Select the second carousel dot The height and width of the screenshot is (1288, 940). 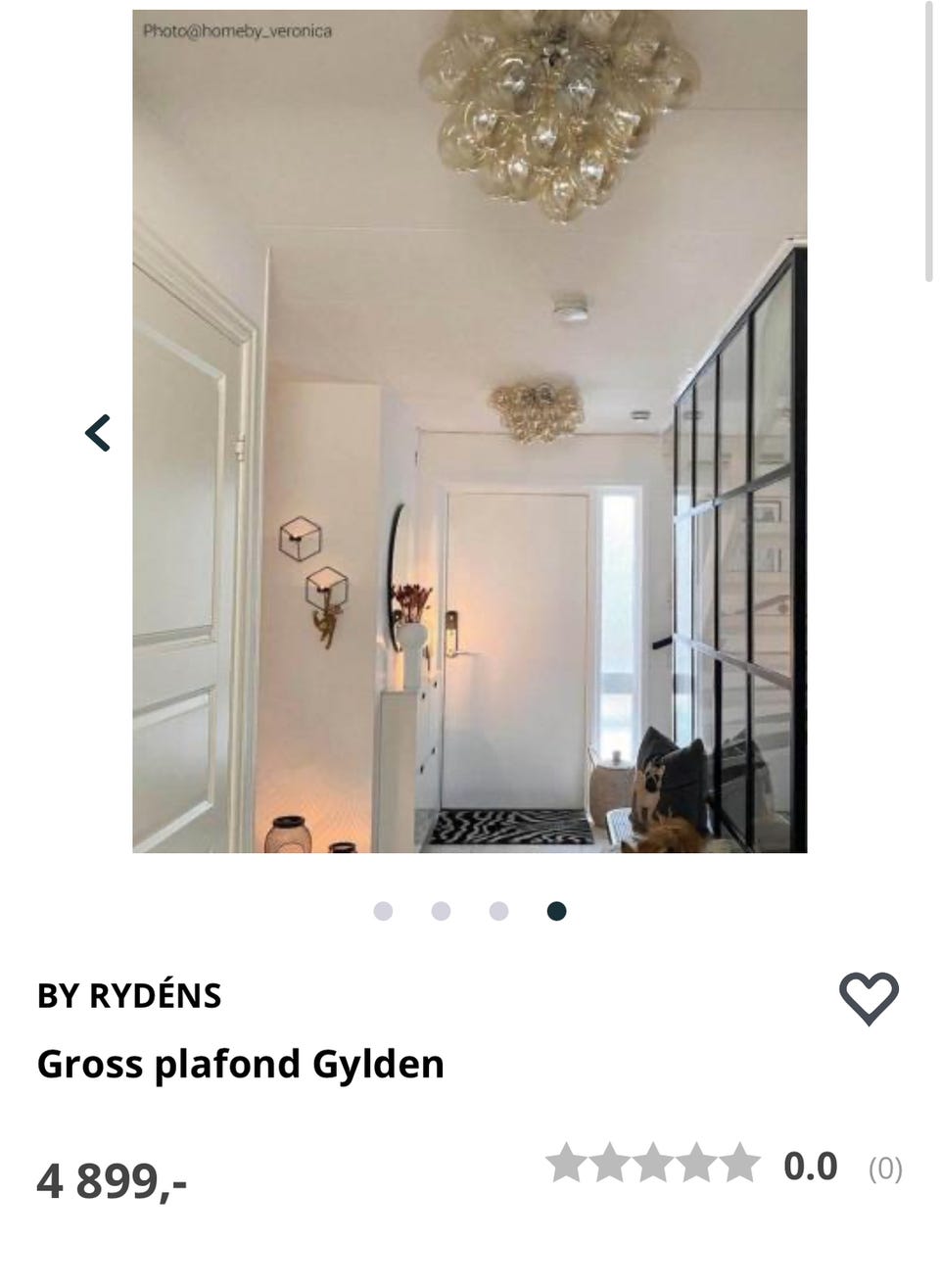coord(442,911)
